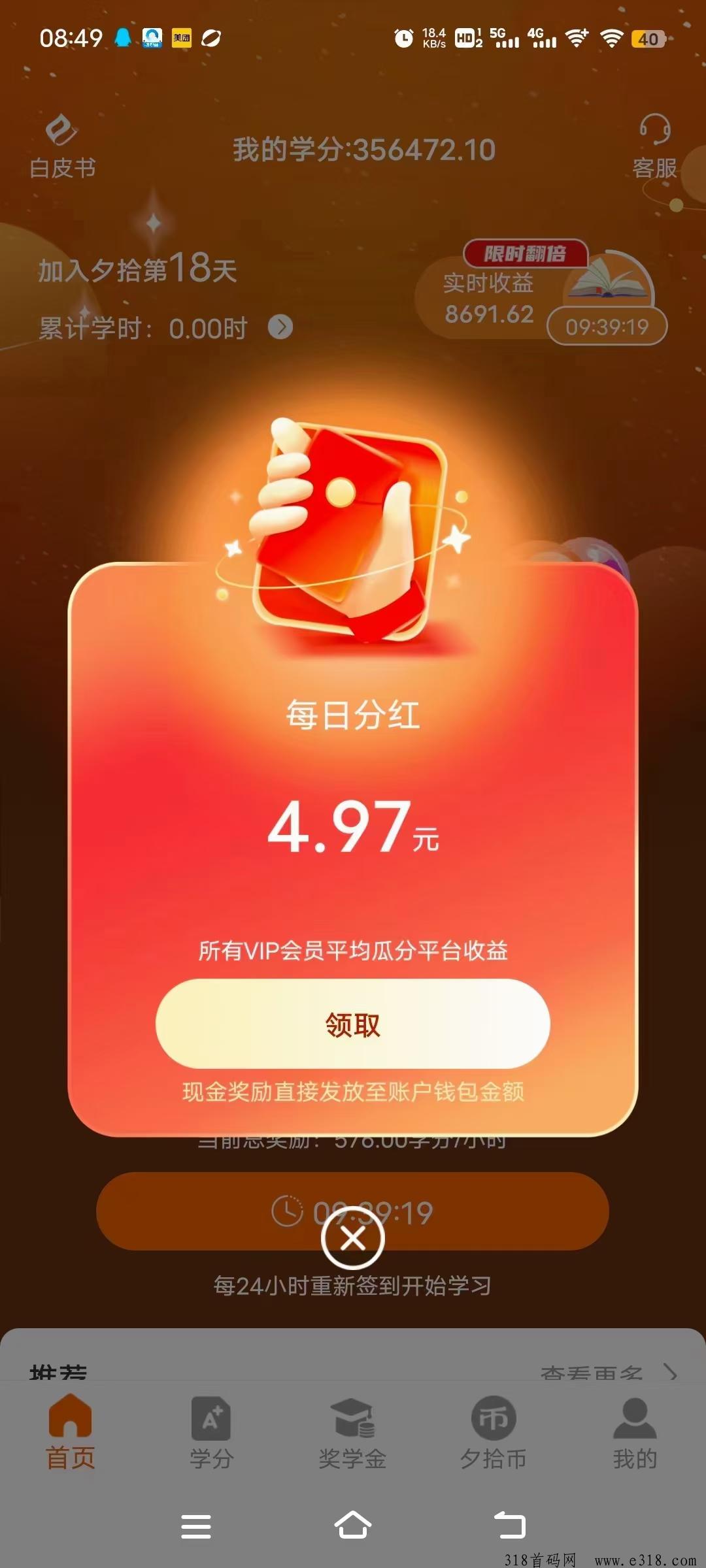The width and height of the screenshot is (706, 1568).
Task: Close the 每日分红 popup
Action: click(353, 1238)
